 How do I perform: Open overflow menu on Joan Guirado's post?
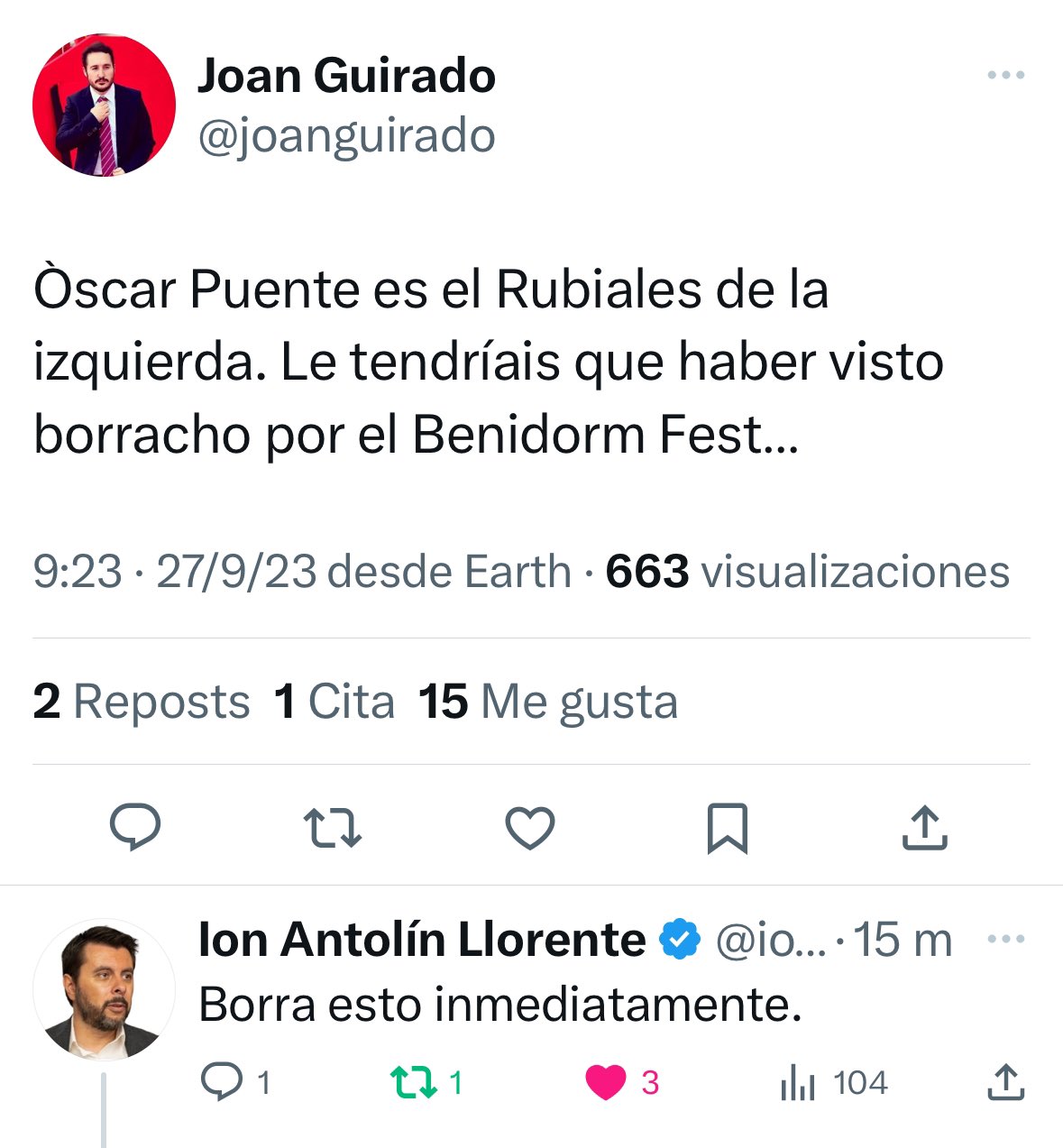1006,75
